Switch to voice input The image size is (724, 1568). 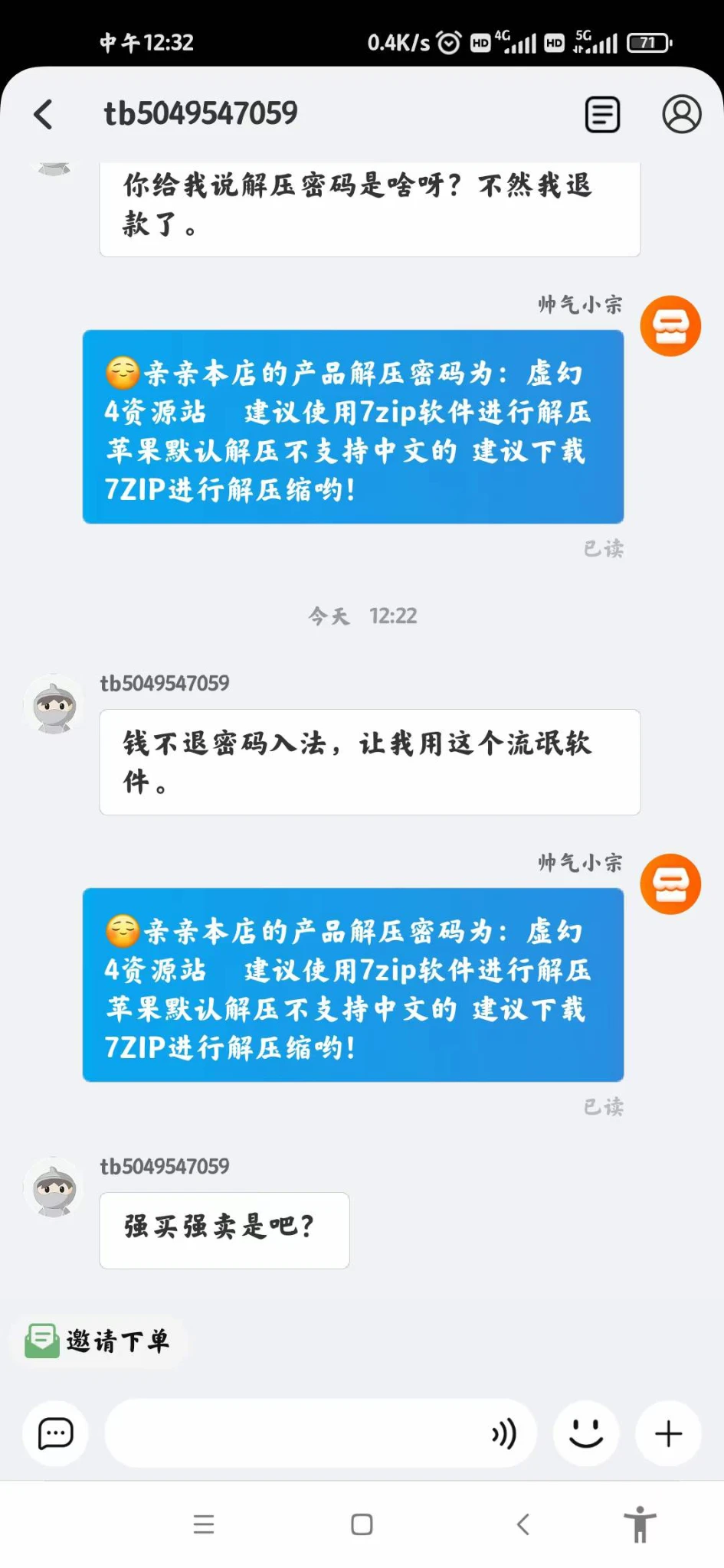coord(504,1433)
